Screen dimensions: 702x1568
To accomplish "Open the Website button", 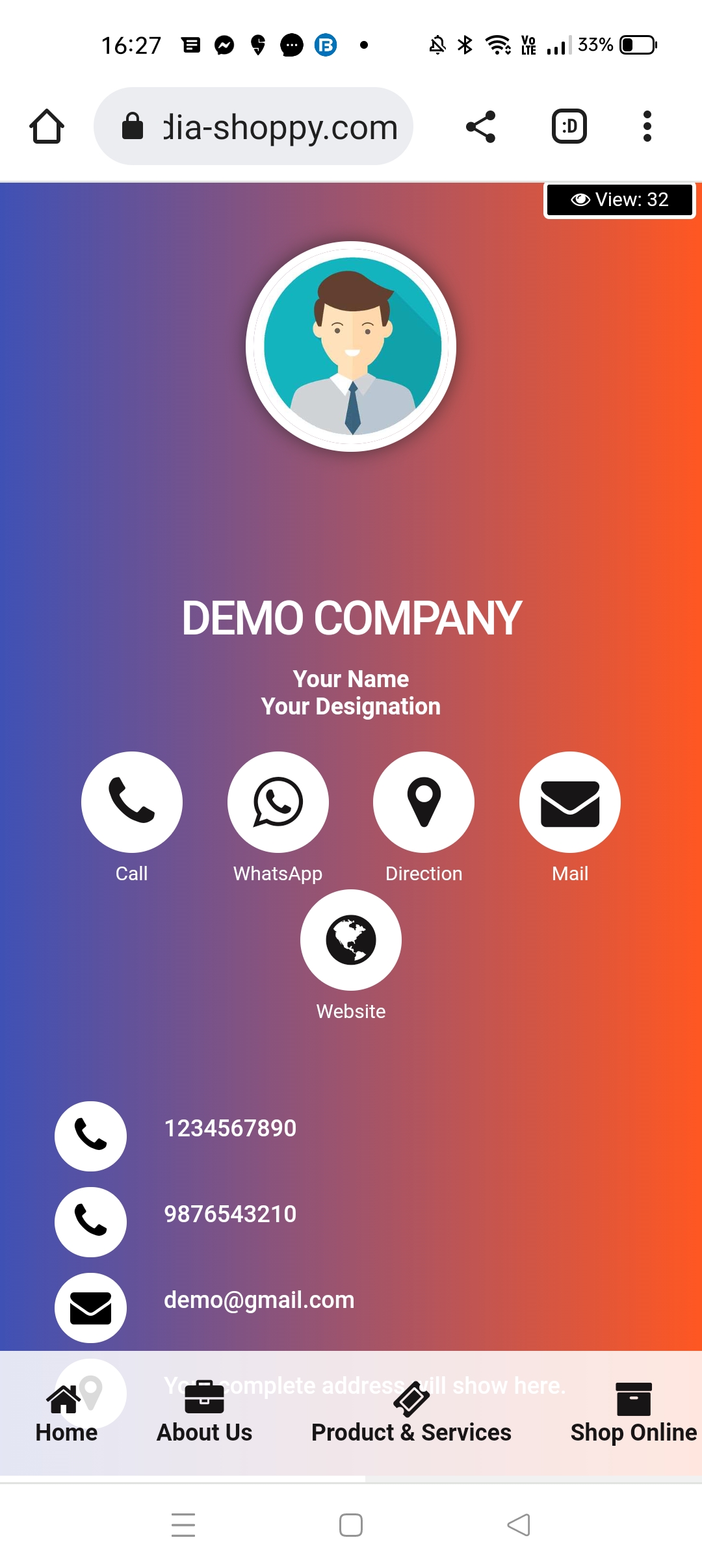I will (x=351, y=940).
